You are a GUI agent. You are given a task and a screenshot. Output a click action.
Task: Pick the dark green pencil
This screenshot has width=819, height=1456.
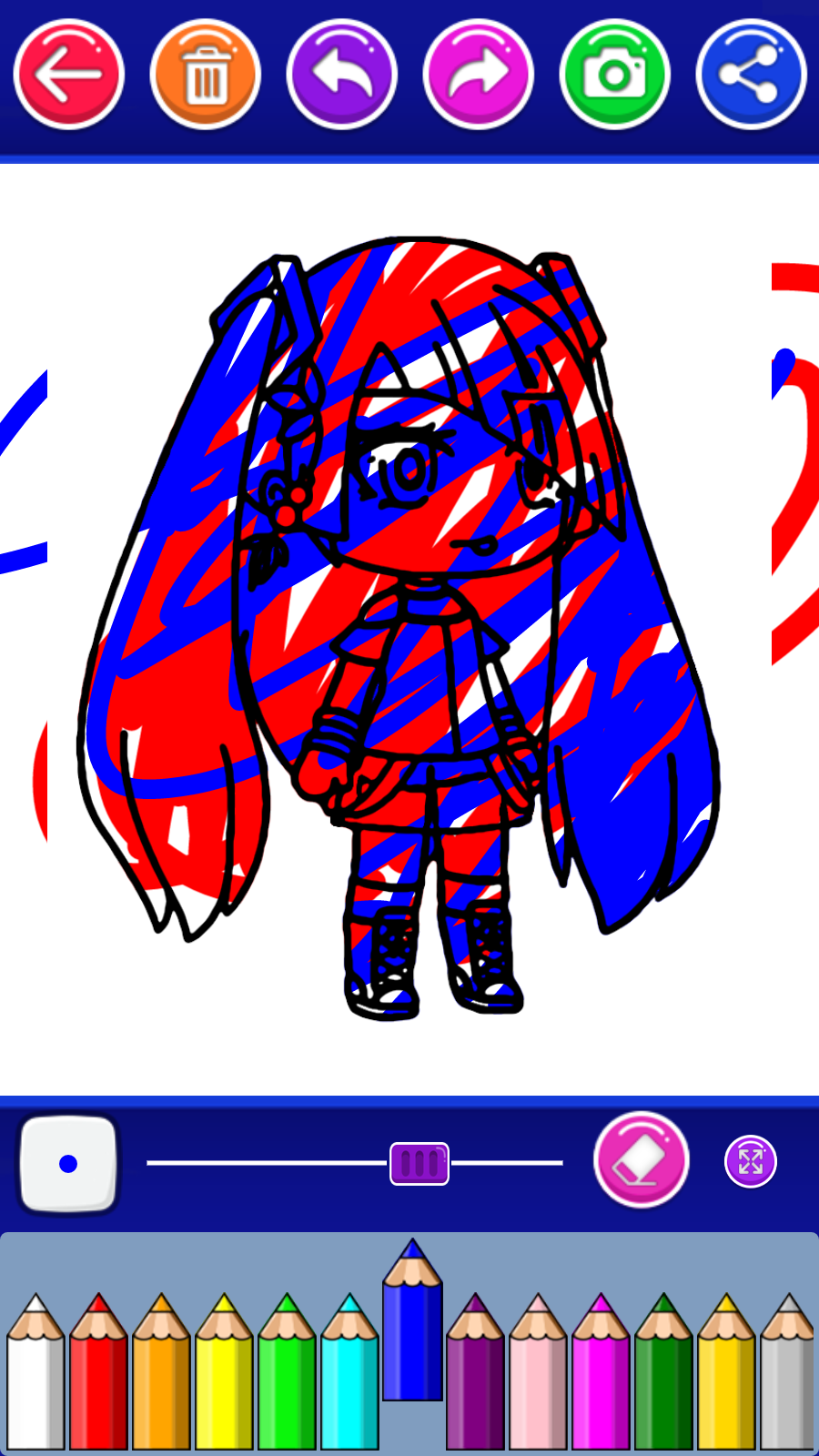(663, 1371)
